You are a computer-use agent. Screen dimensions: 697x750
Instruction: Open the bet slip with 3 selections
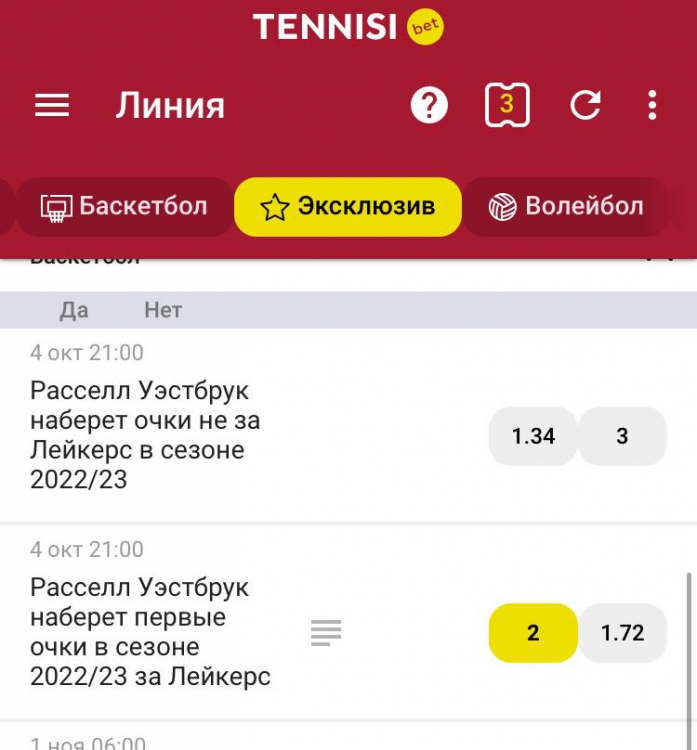coord(507,105)
